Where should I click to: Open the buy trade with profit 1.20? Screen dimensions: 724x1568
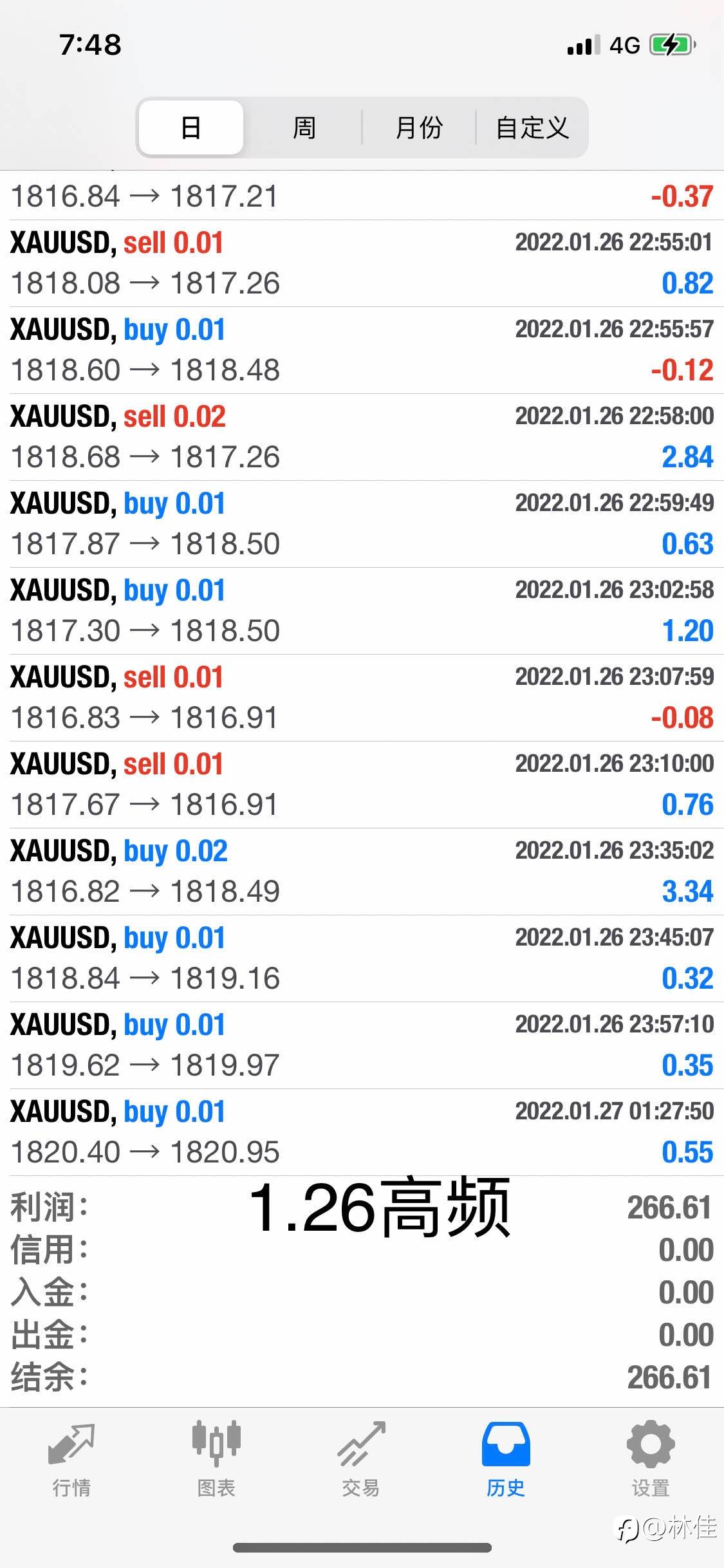(x=362, y=611)
